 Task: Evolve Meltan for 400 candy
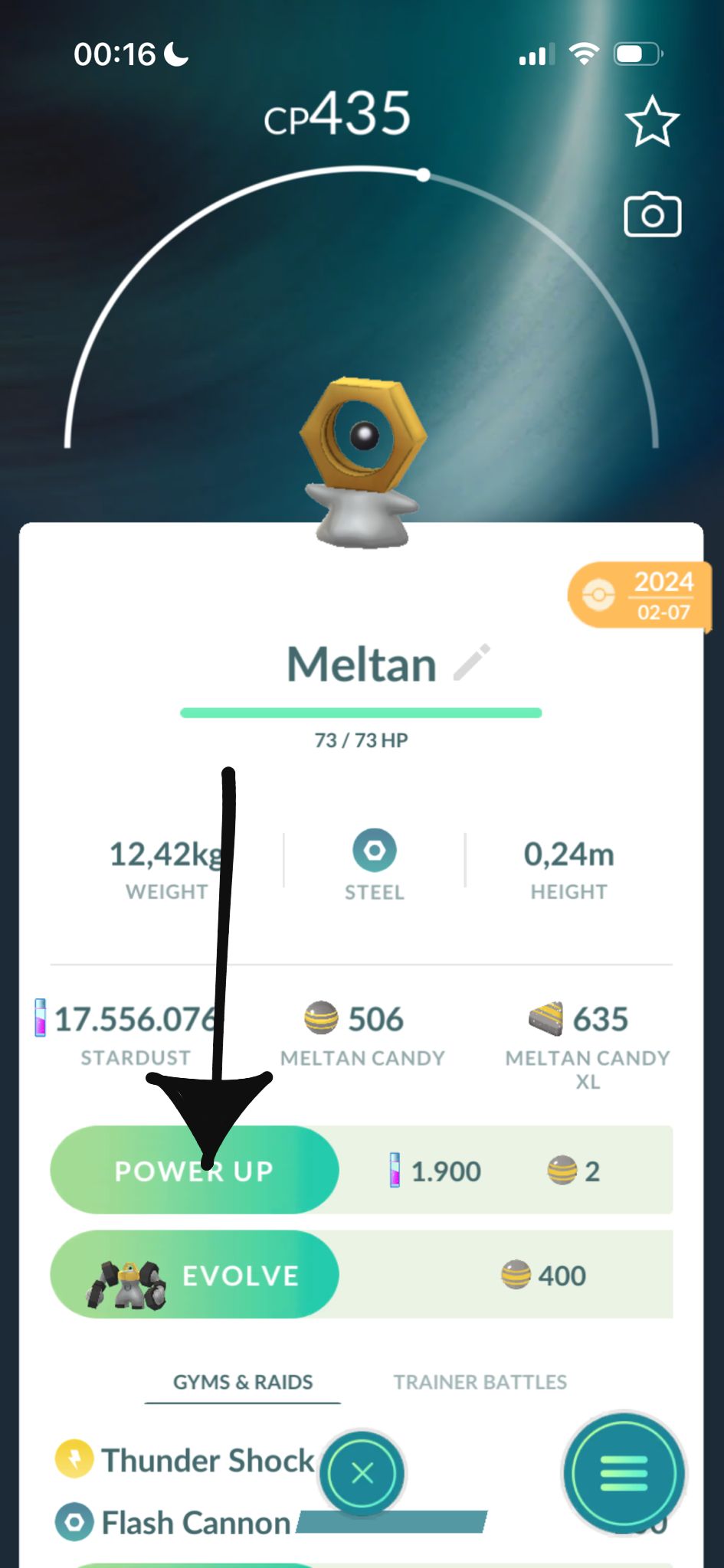click(x=194, y=1275)
